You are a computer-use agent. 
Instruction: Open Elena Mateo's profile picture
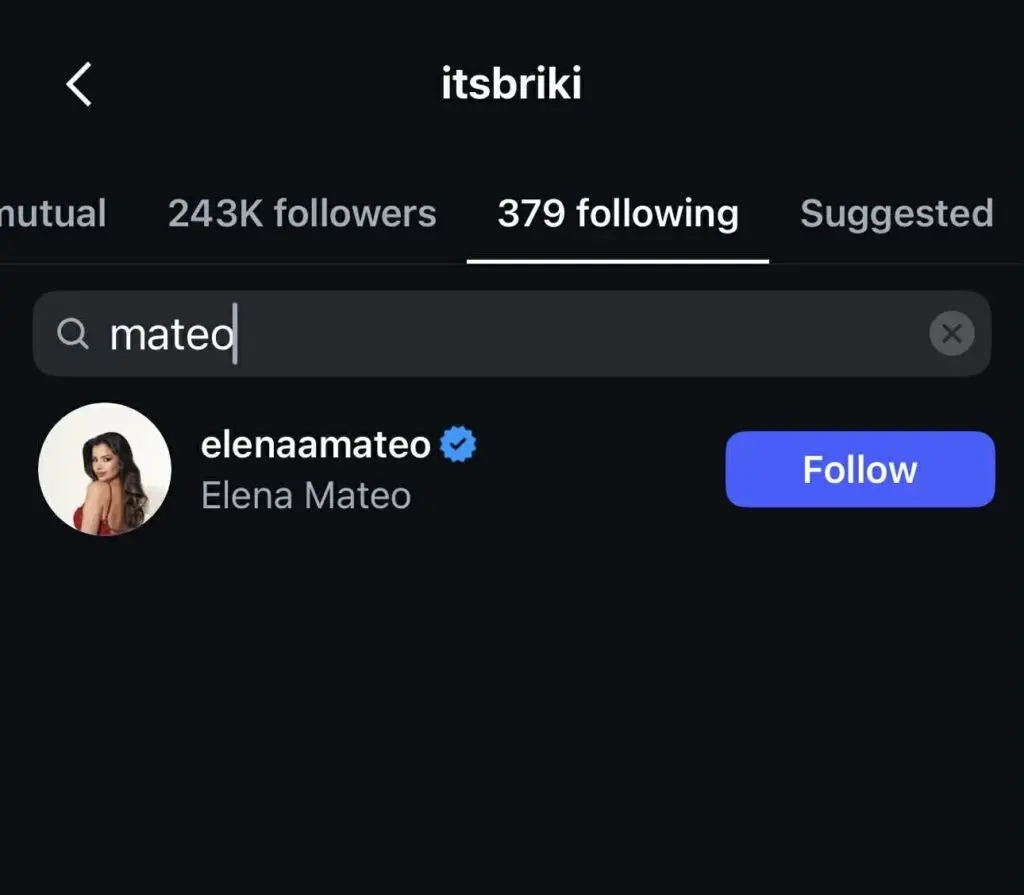[105, 470]
